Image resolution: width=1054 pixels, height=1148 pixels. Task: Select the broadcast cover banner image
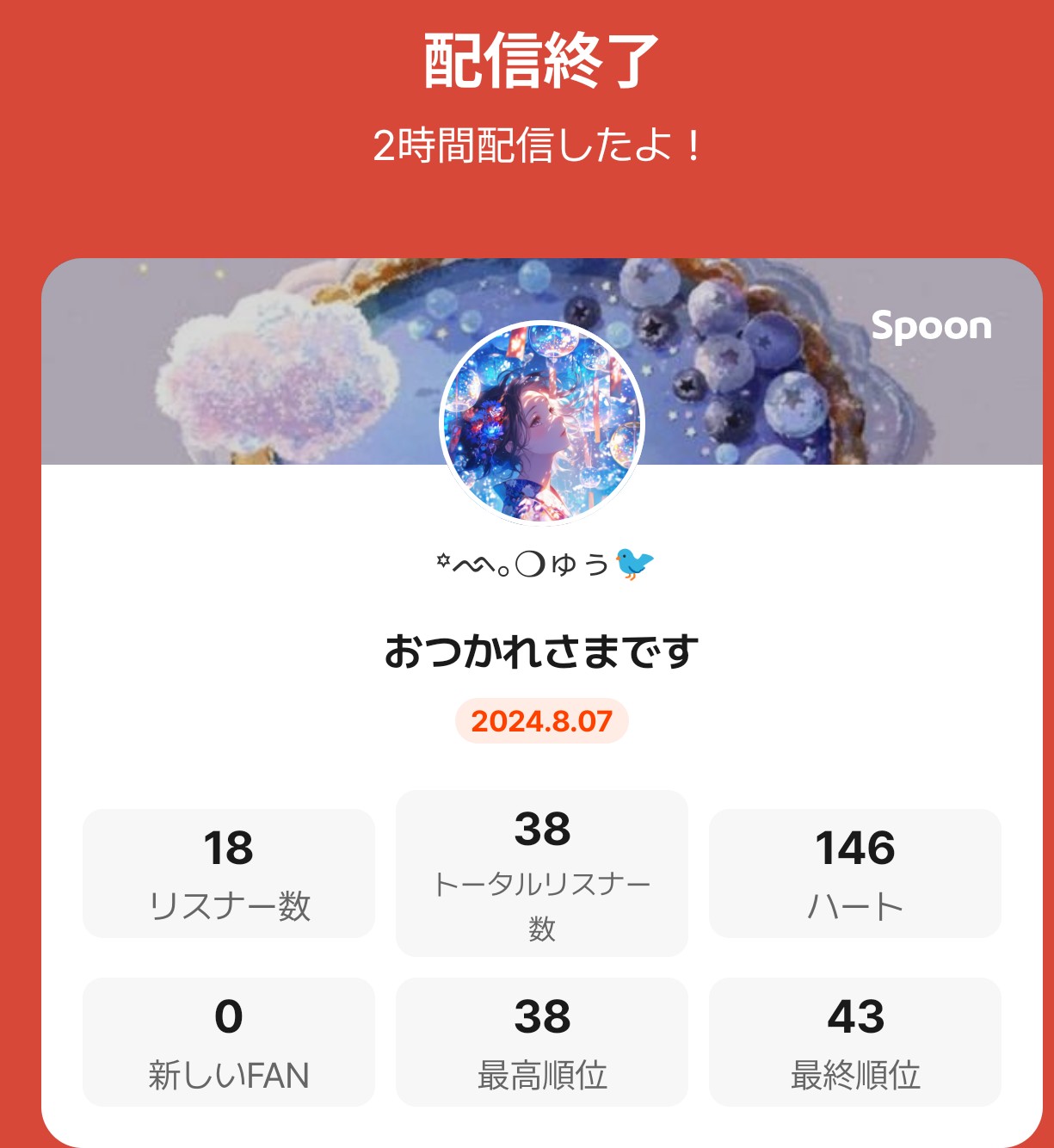(258, 361)
